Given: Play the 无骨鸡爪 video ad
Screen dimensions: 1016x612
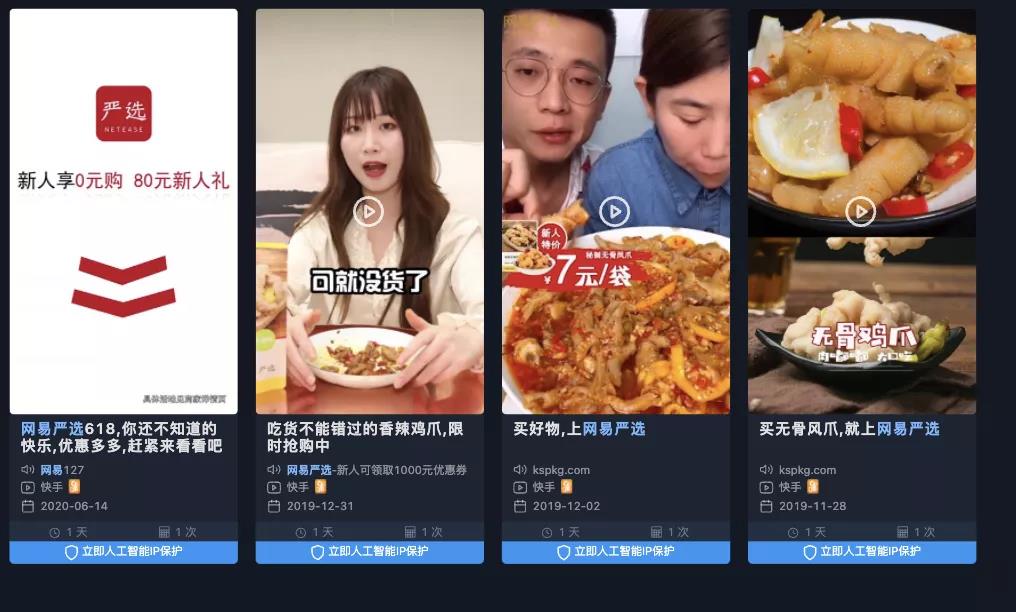Looking at the screenshot, I should pos(860,212).
